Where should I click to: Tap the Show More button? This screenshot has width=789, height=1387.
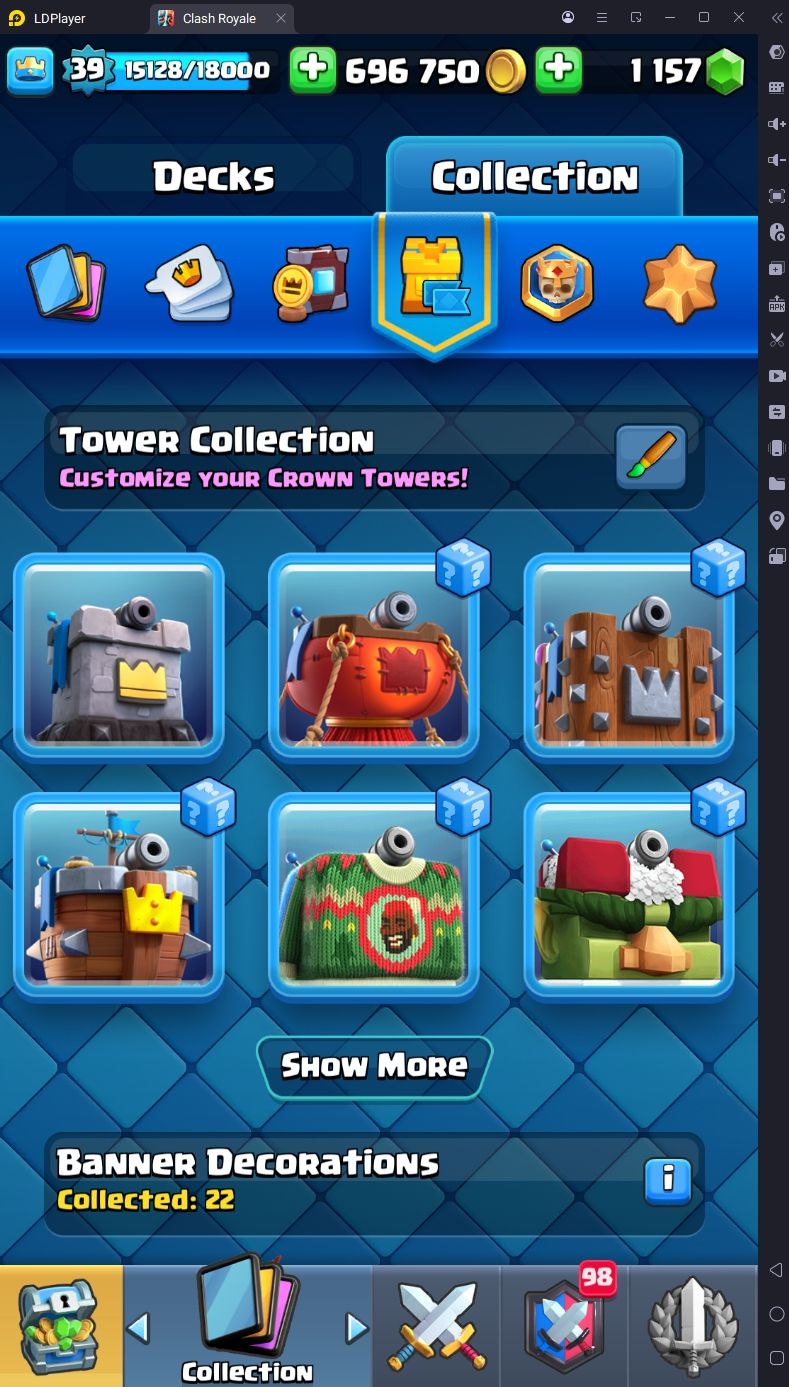(374, 1066)
